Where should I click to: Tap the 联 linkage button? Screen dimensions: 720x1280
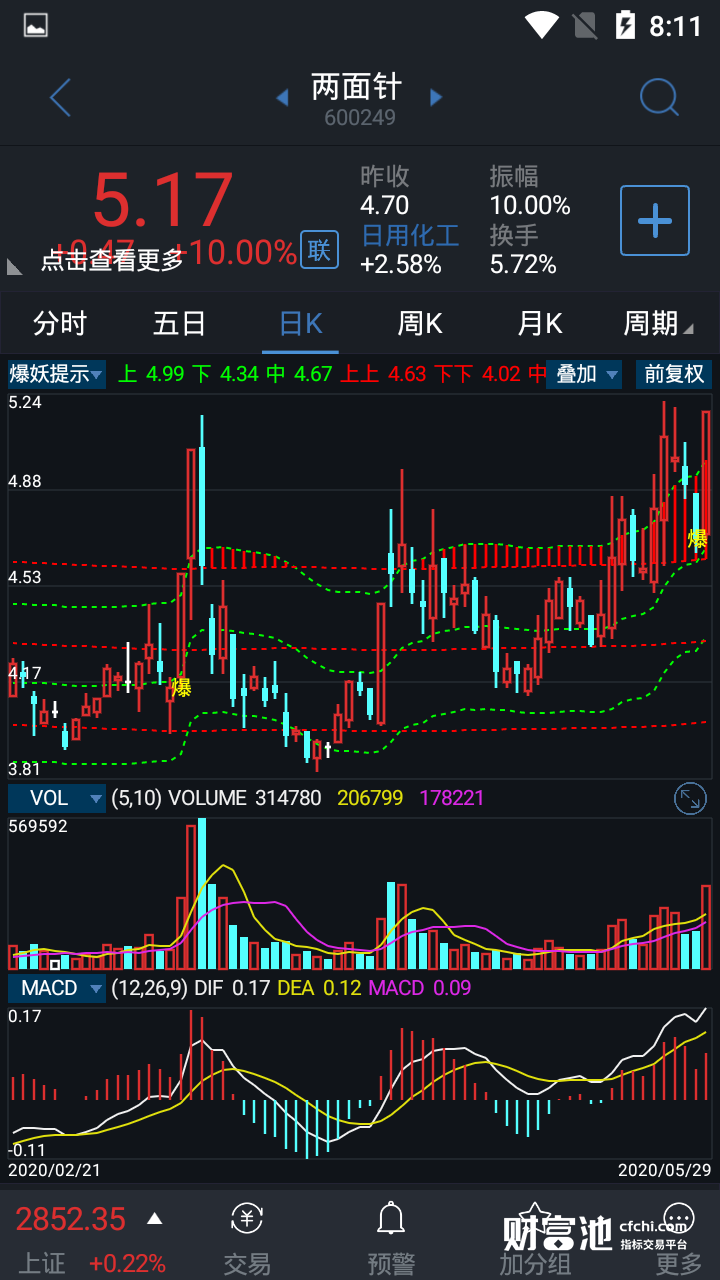319,250
